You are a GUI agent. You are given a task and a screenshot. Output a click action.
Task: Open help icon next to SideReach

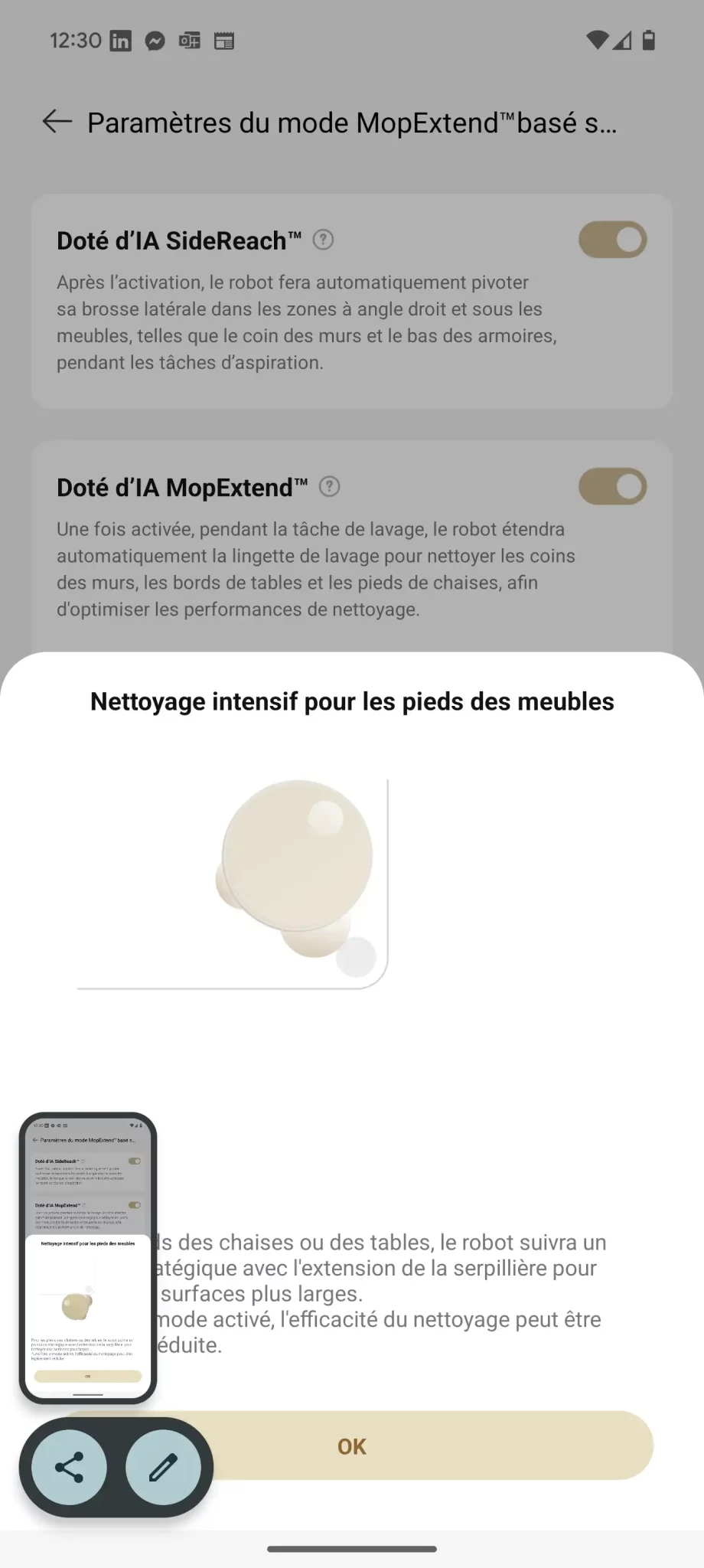(324, 240)
